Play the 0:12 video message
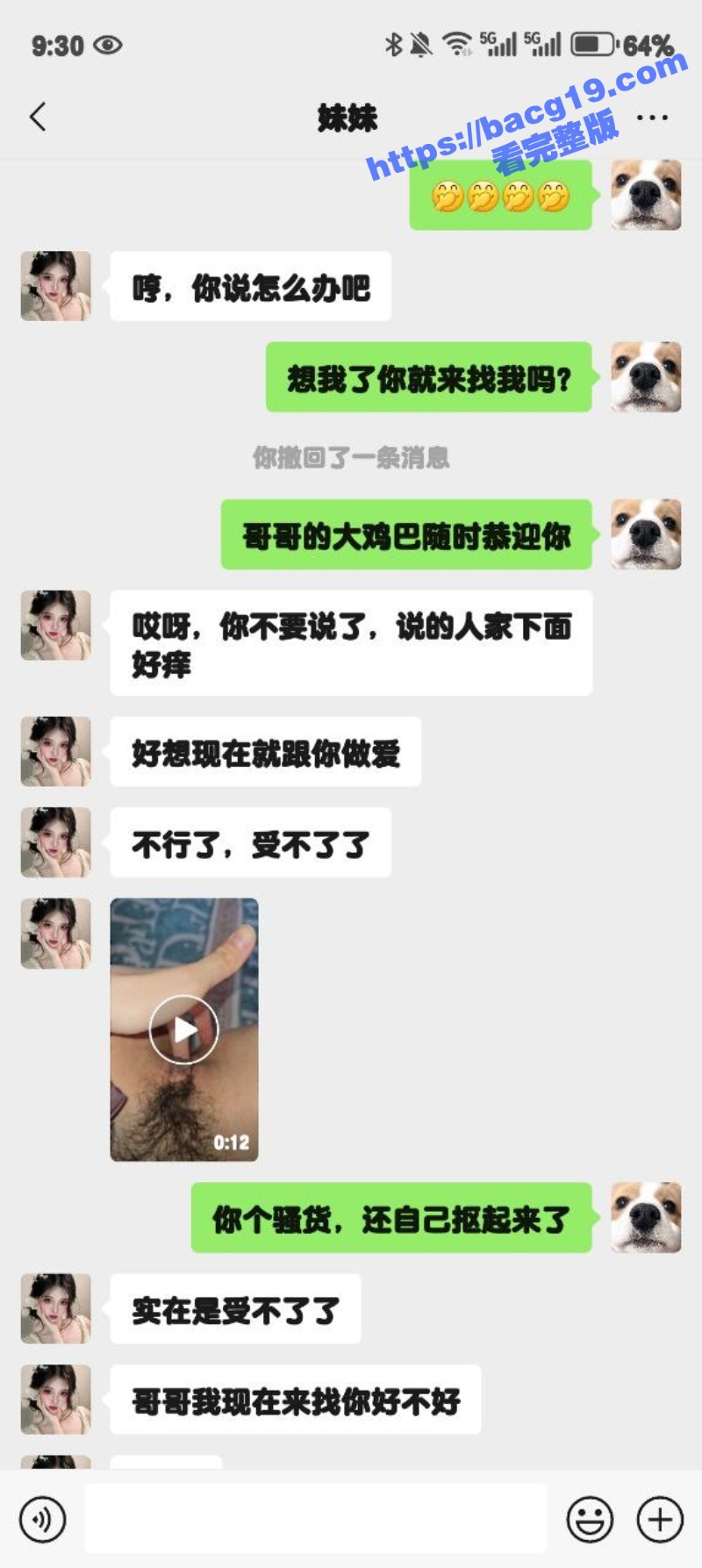 coord(183,1029)
